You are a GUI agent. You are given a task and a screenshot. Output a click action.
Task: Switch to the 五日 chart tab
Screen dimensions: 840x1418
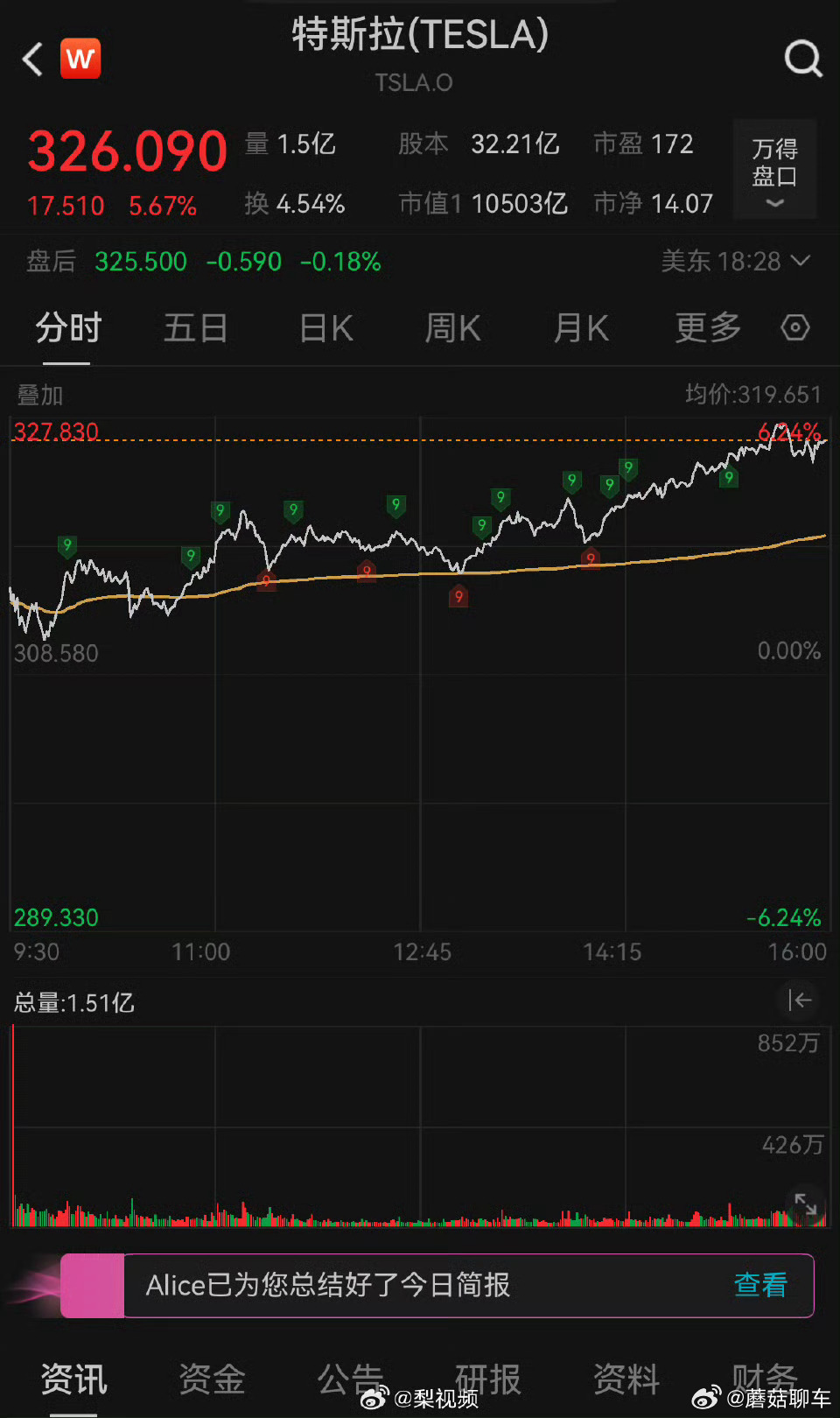195,328
